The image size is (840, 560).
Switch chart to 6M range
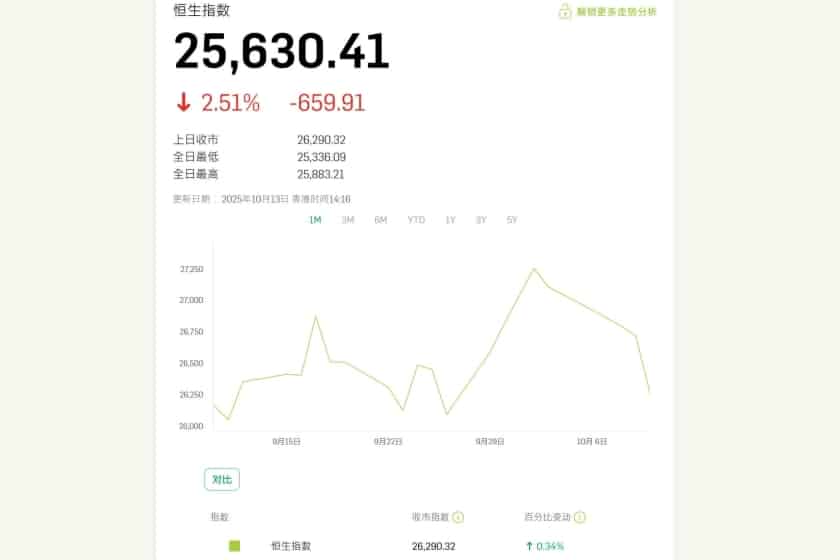pyautogui.click(x=380, y=219)
